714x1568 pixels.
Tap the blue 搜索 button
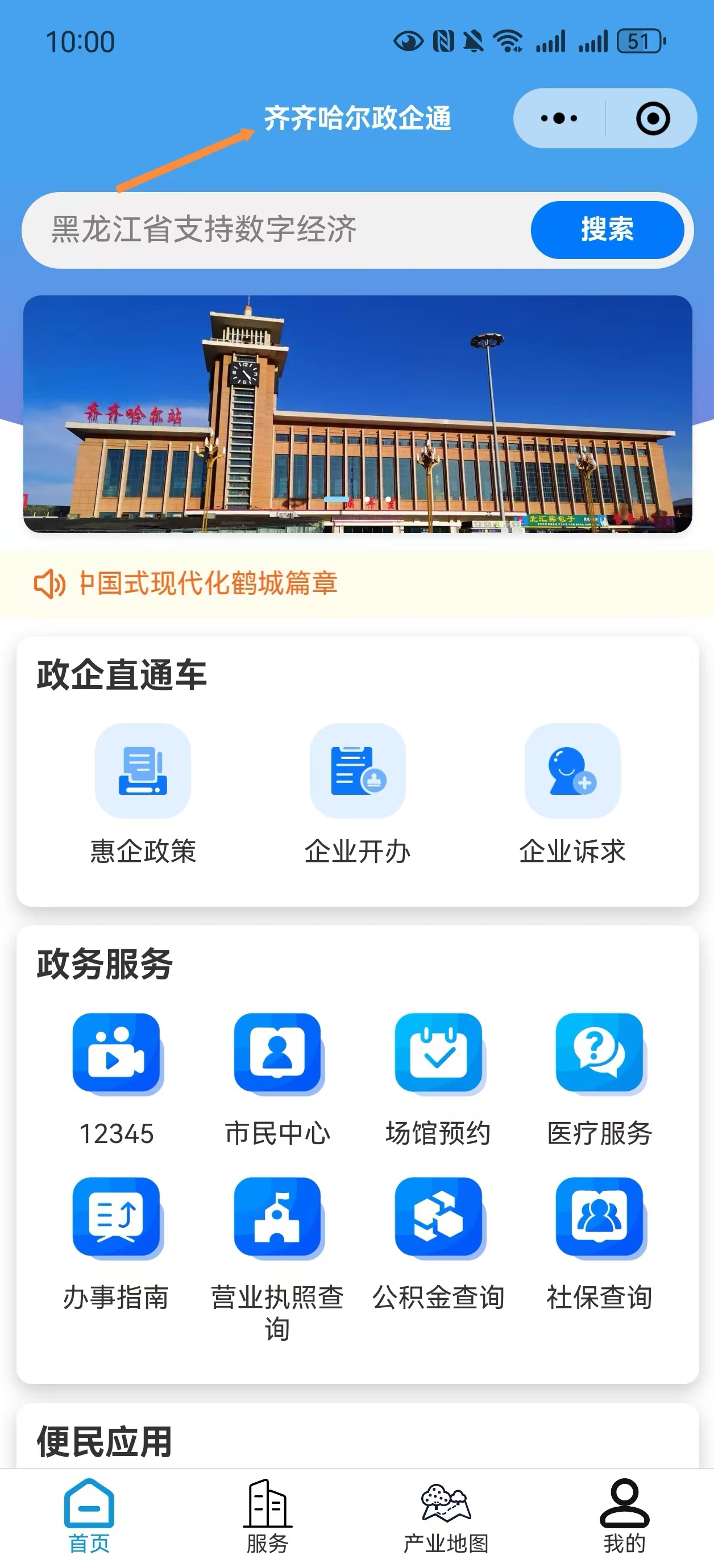607,230
